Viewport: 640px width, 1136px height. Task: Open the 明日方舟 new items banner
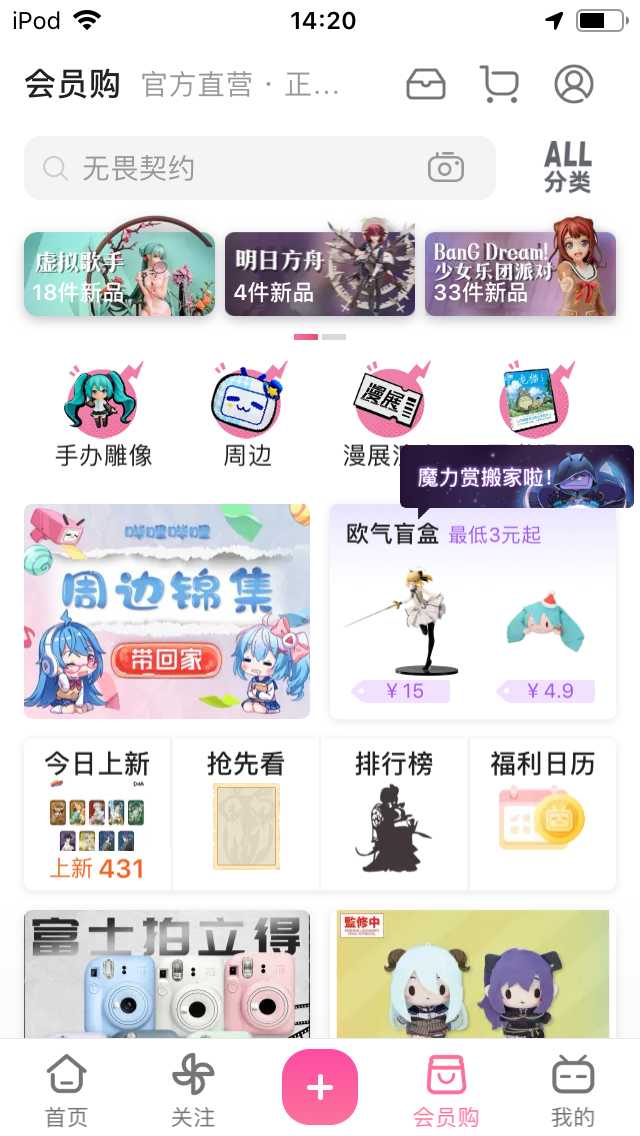(319, 274)
